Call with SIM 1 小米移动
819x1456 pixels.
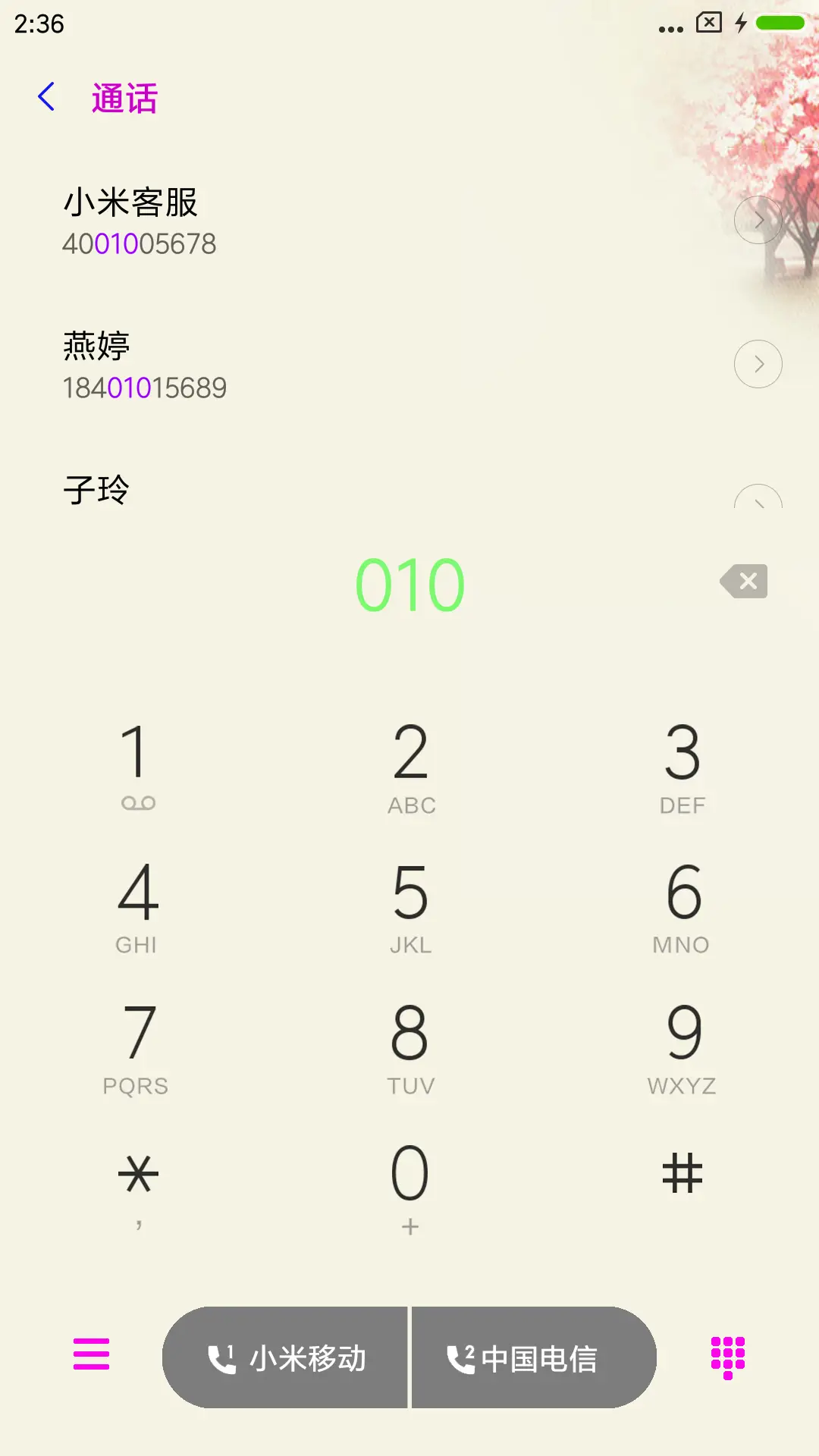coord(286,1358)
